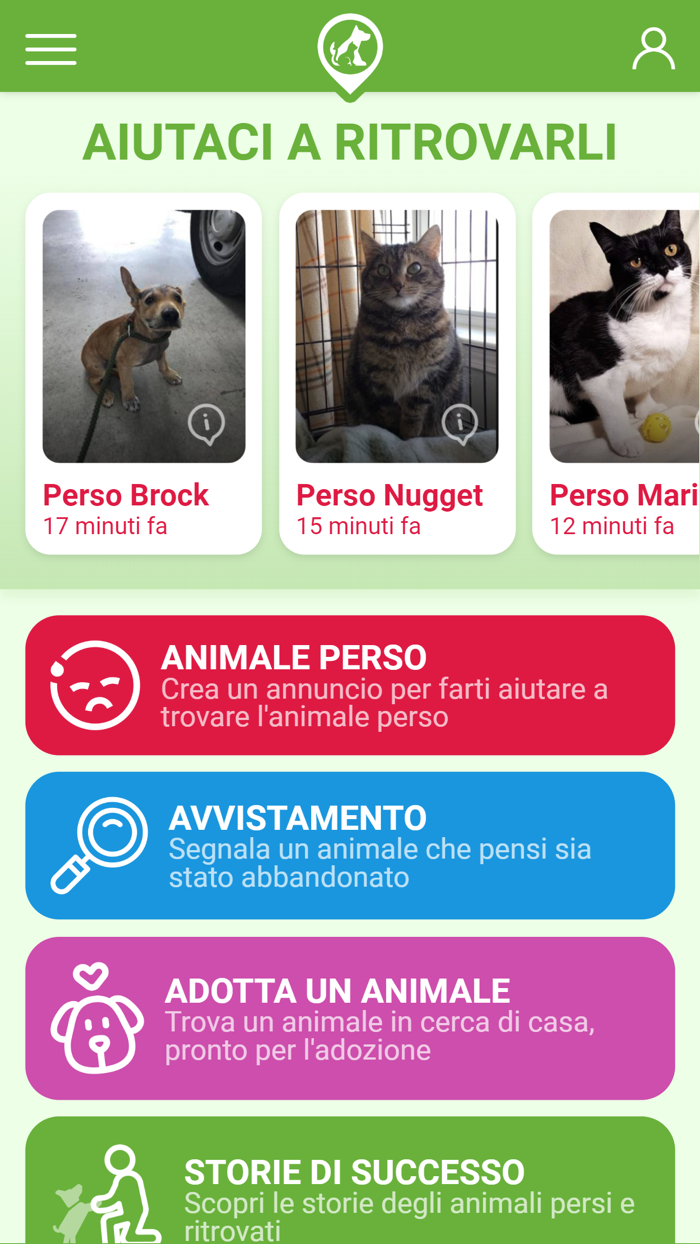
Task: Open Storie di Successo
Action: pyautogui.click(x=350, y=1181)
